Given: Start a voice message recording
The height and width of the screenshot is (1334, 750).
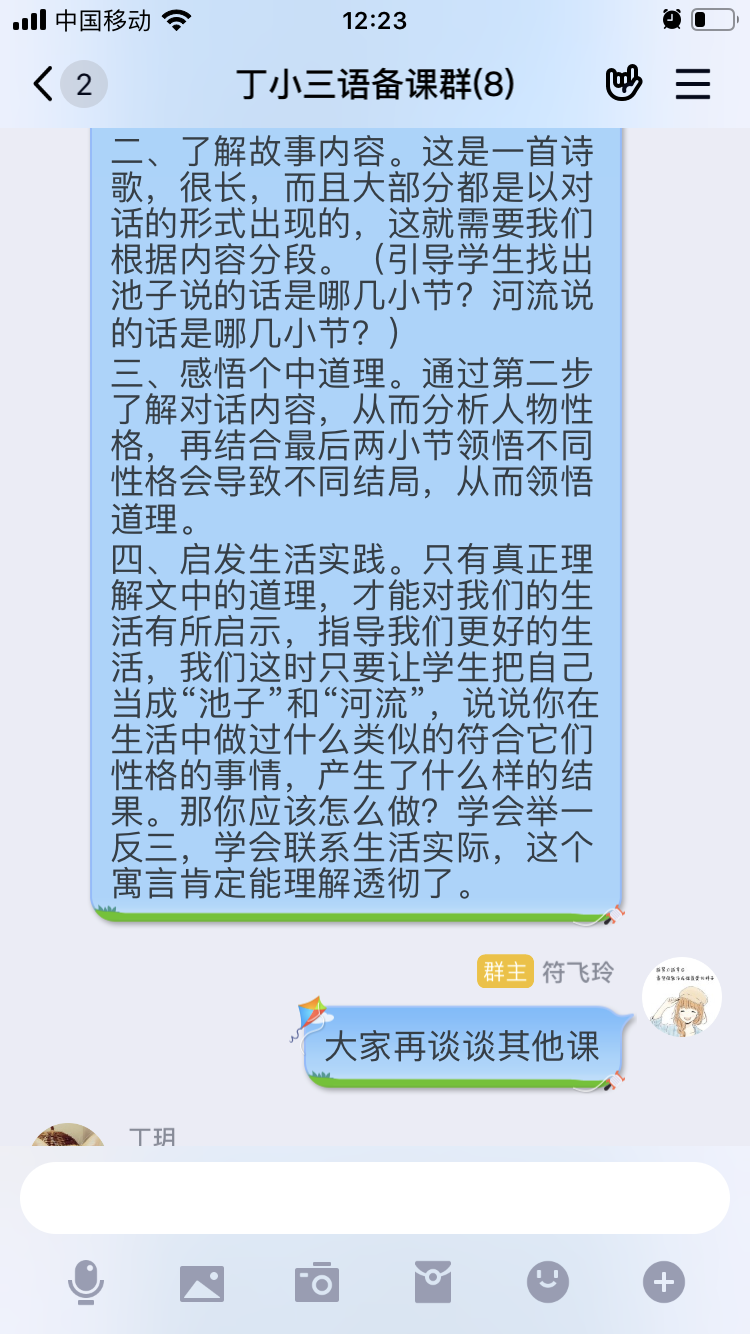Looking at the screenshot, I should (86, 1282).
